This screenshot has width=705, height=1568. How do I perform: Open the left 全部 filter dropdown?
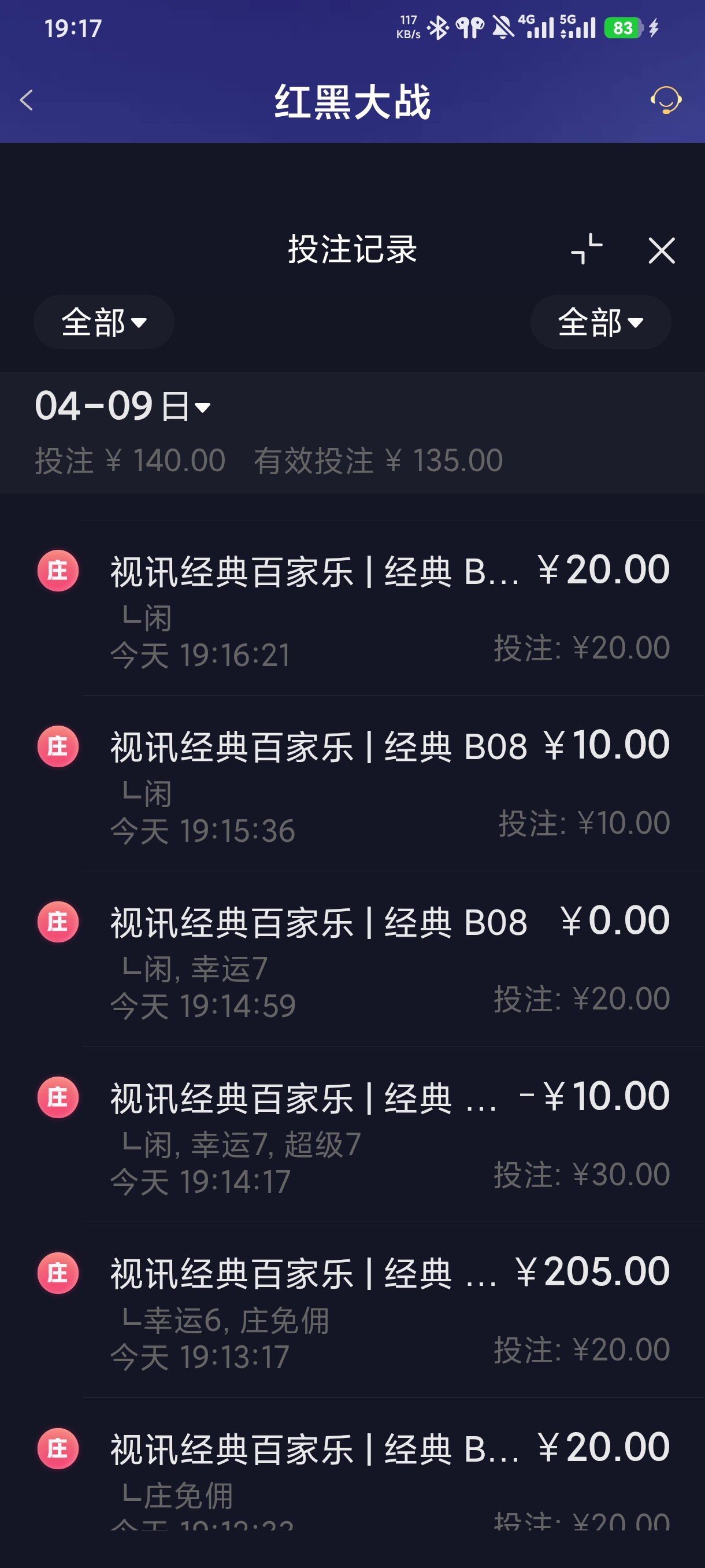tap(104, 322)
